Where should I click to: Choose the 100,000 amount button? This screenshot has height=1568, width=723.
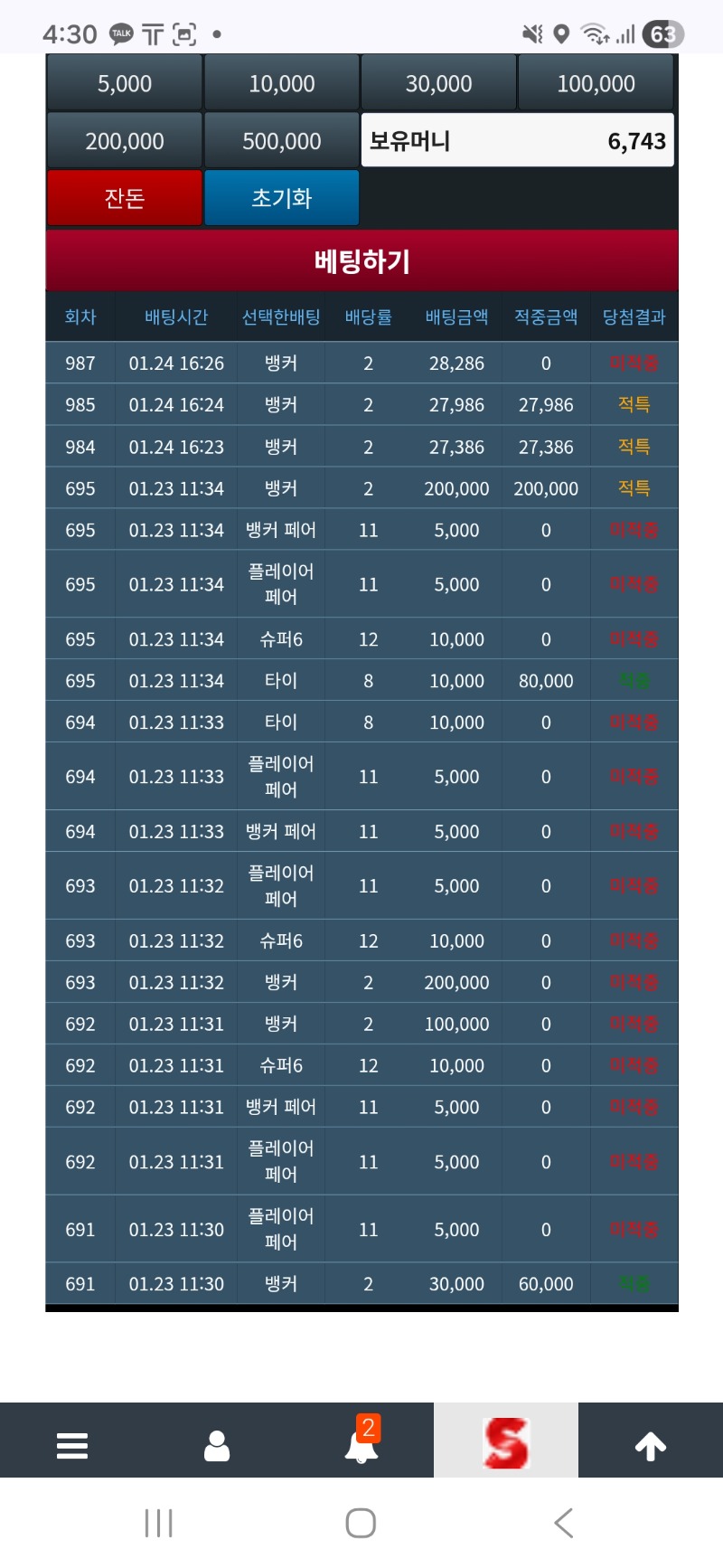pyautogui.click(x=596, y=83)
